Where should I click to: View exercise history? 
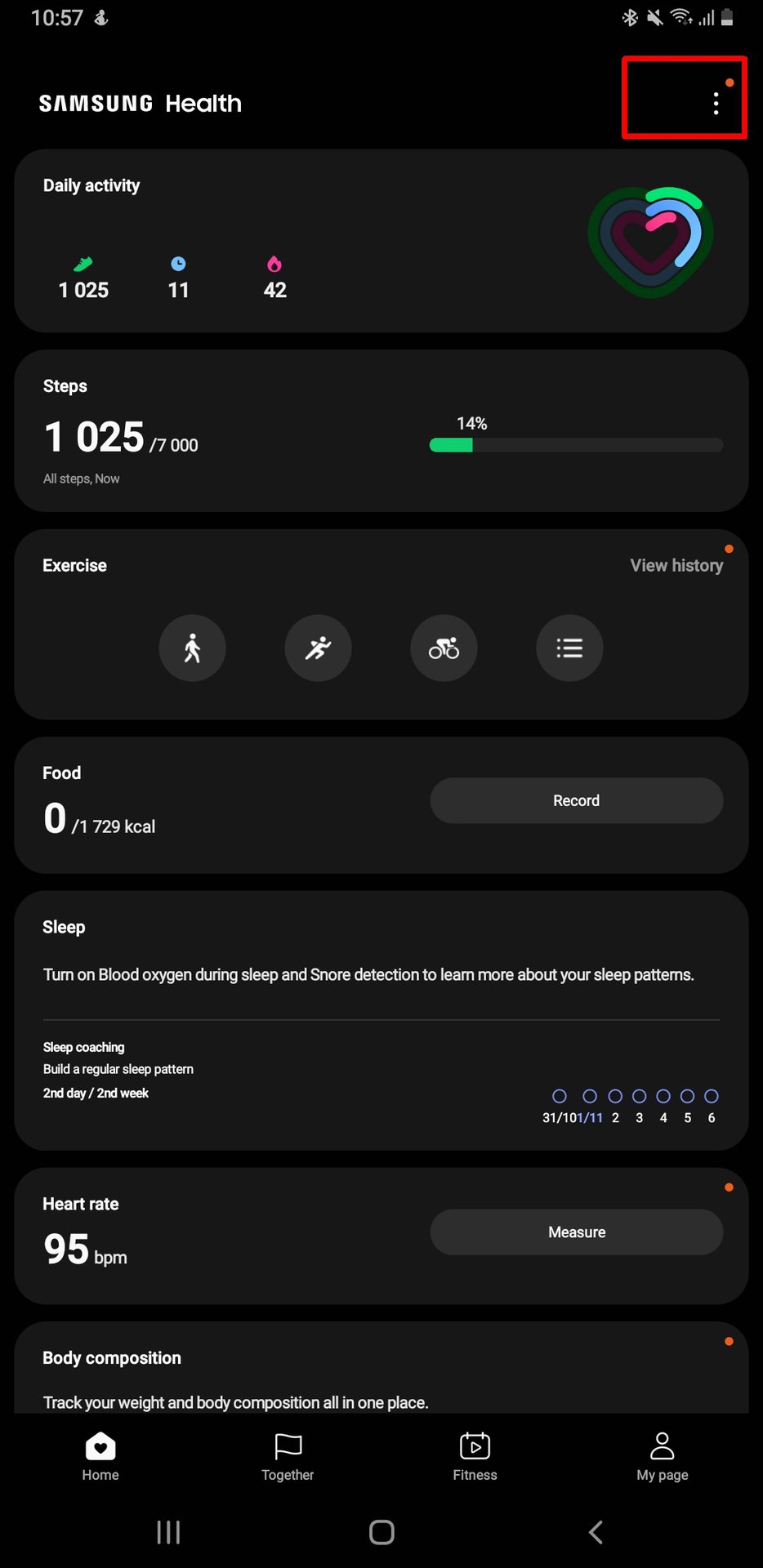point(676,565)
